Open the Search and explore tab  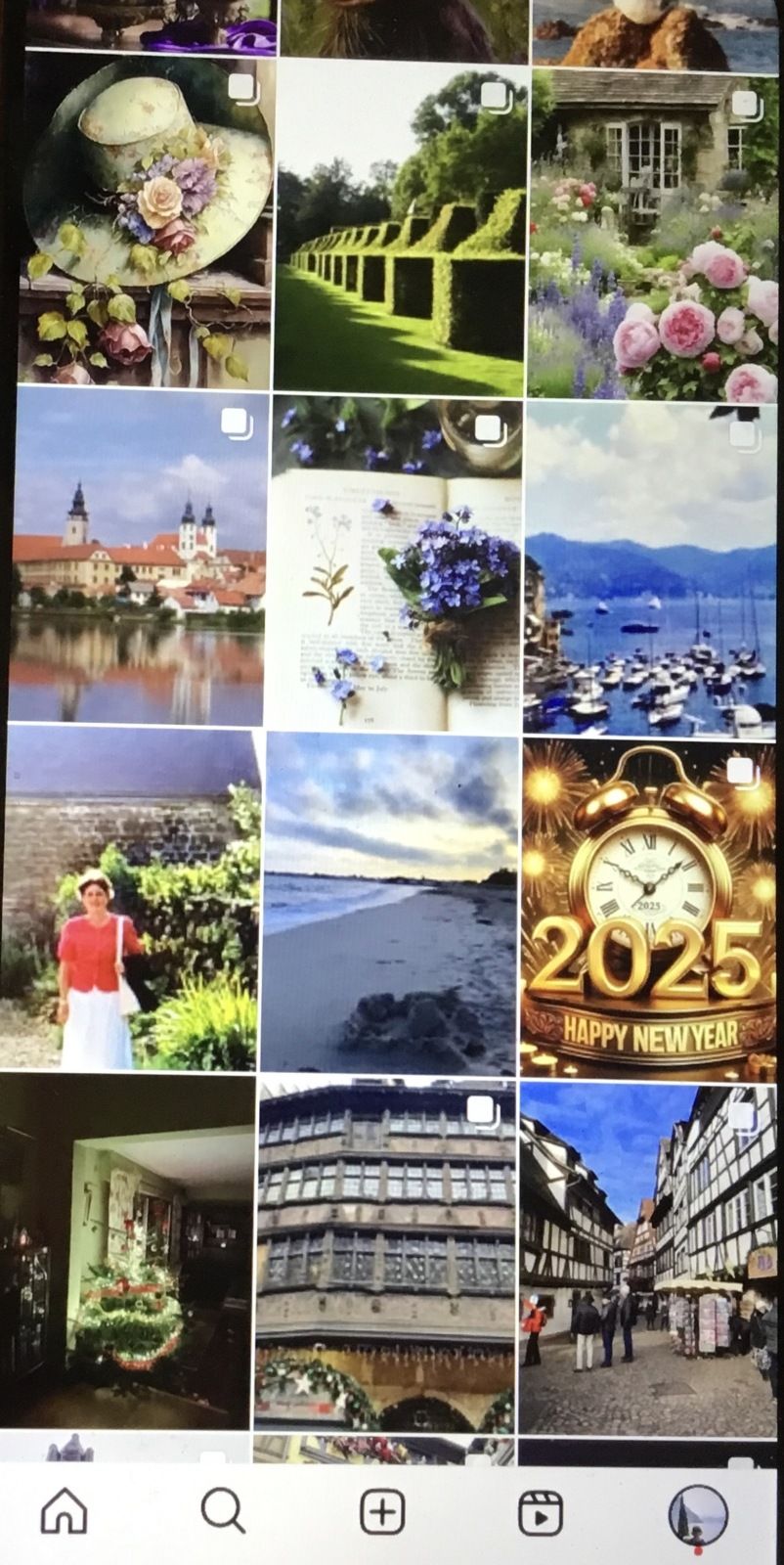point(223,1511)
